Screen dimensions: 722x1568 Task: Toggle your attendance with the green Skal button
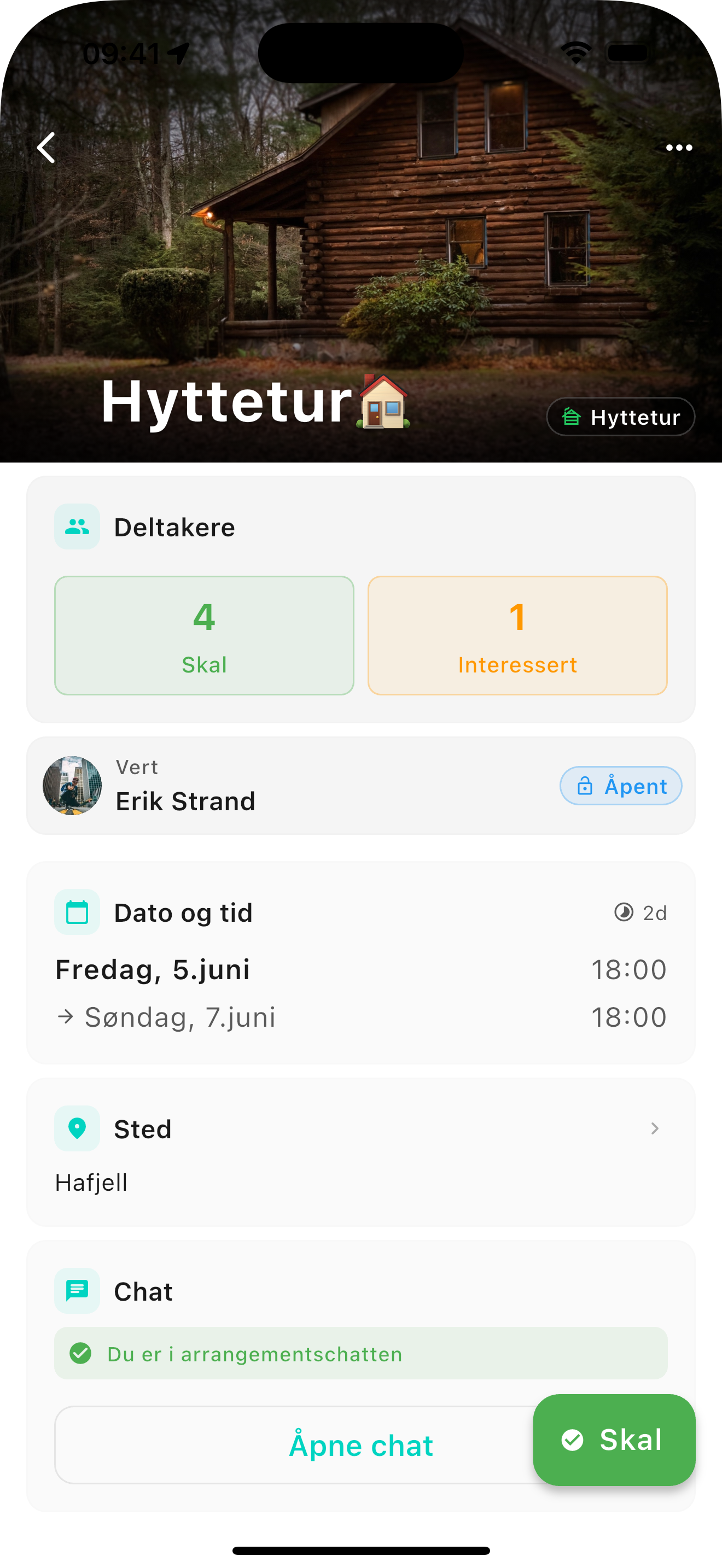click(x=614, y=1440)
